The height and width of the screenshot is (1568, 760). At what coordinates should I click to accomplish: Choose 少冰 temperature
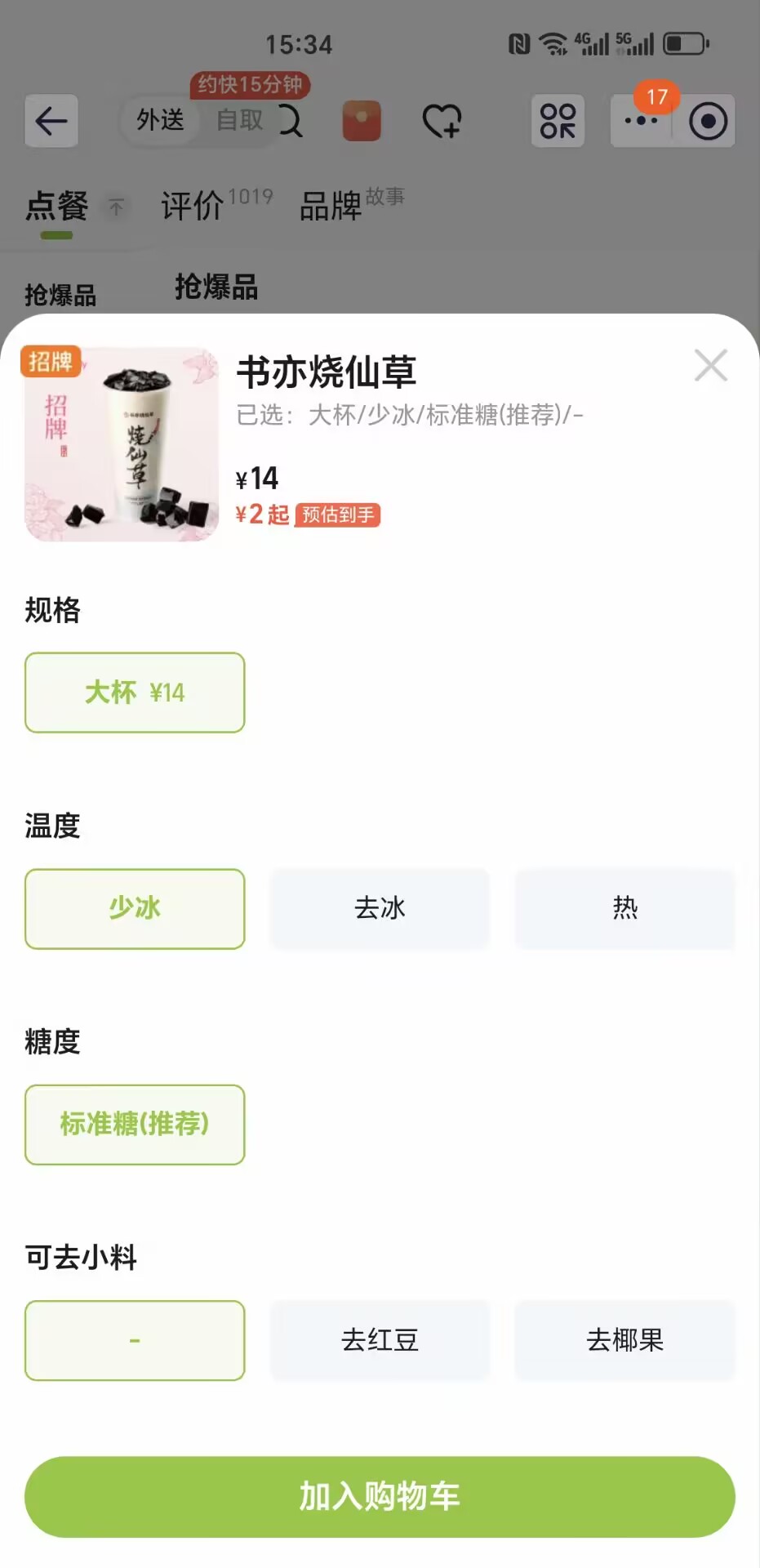click(x=135, y=908)
